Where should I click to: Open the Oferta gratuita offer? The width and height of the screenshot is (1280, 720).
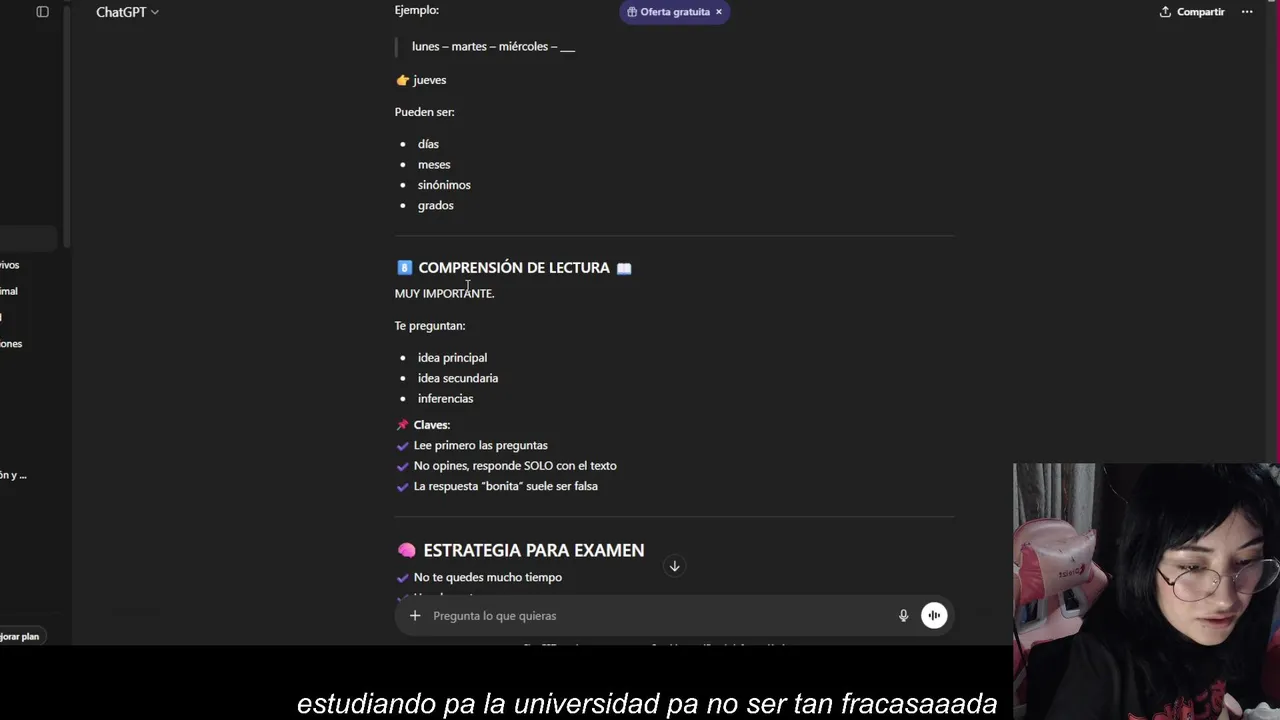pos(669,12)
